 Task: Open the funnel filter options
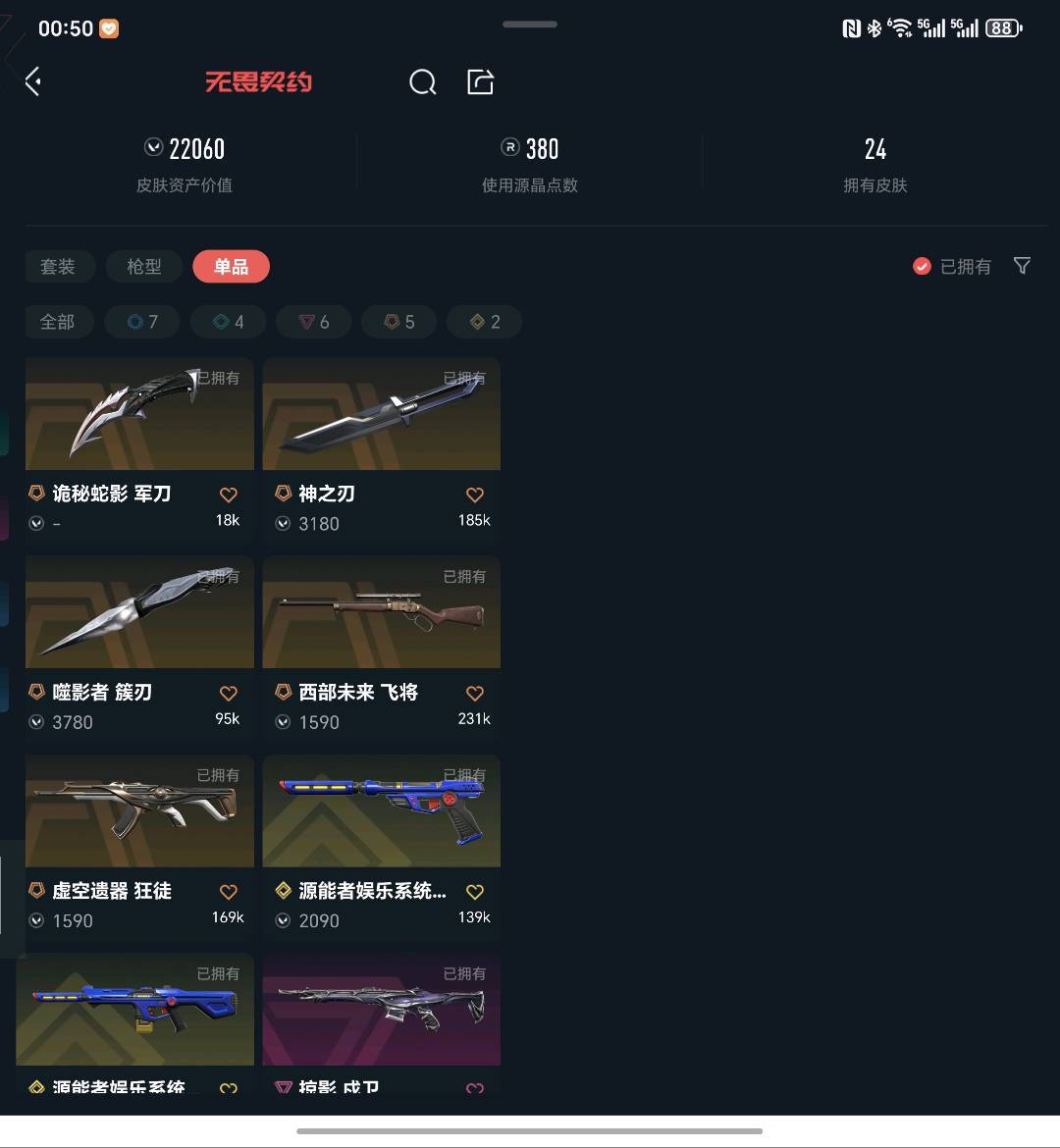coord(1022,266)
